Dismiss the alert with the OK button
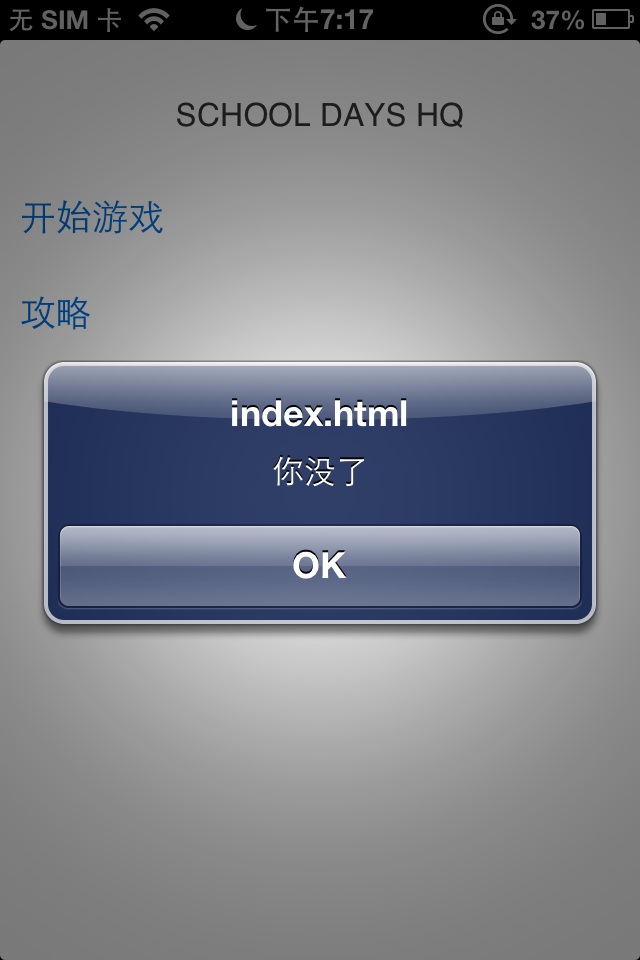 pyautogui.click(x=320, y=566)
